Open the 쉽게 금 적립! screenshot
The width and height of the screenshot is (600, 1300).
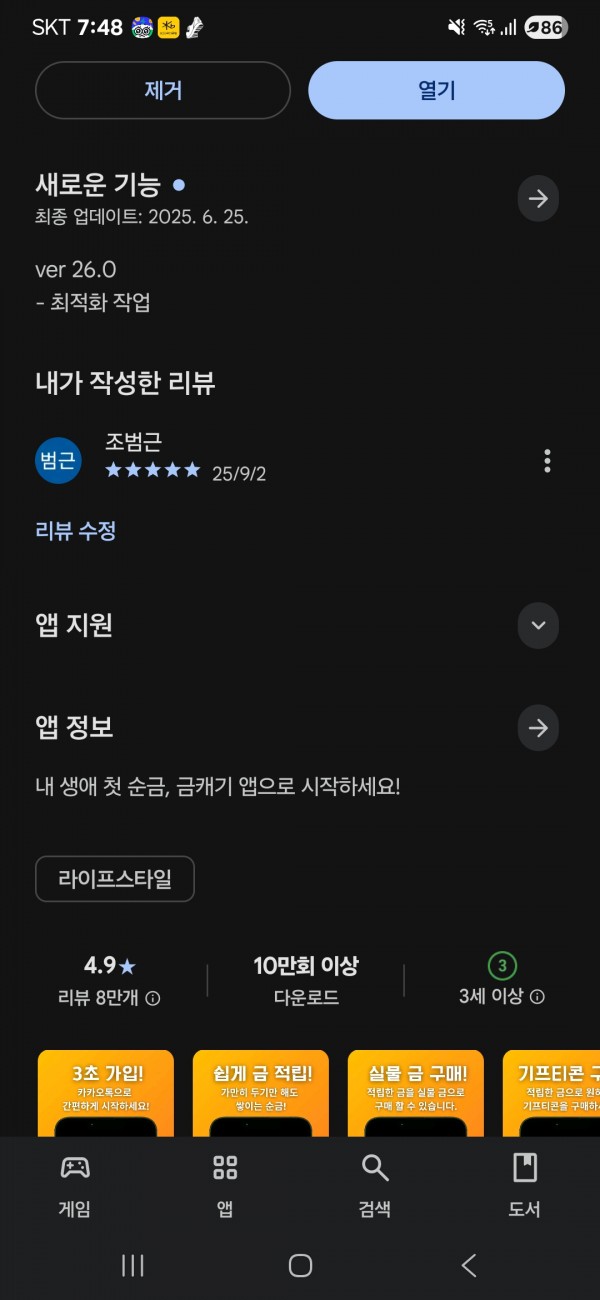click(x=261, y=1093)
